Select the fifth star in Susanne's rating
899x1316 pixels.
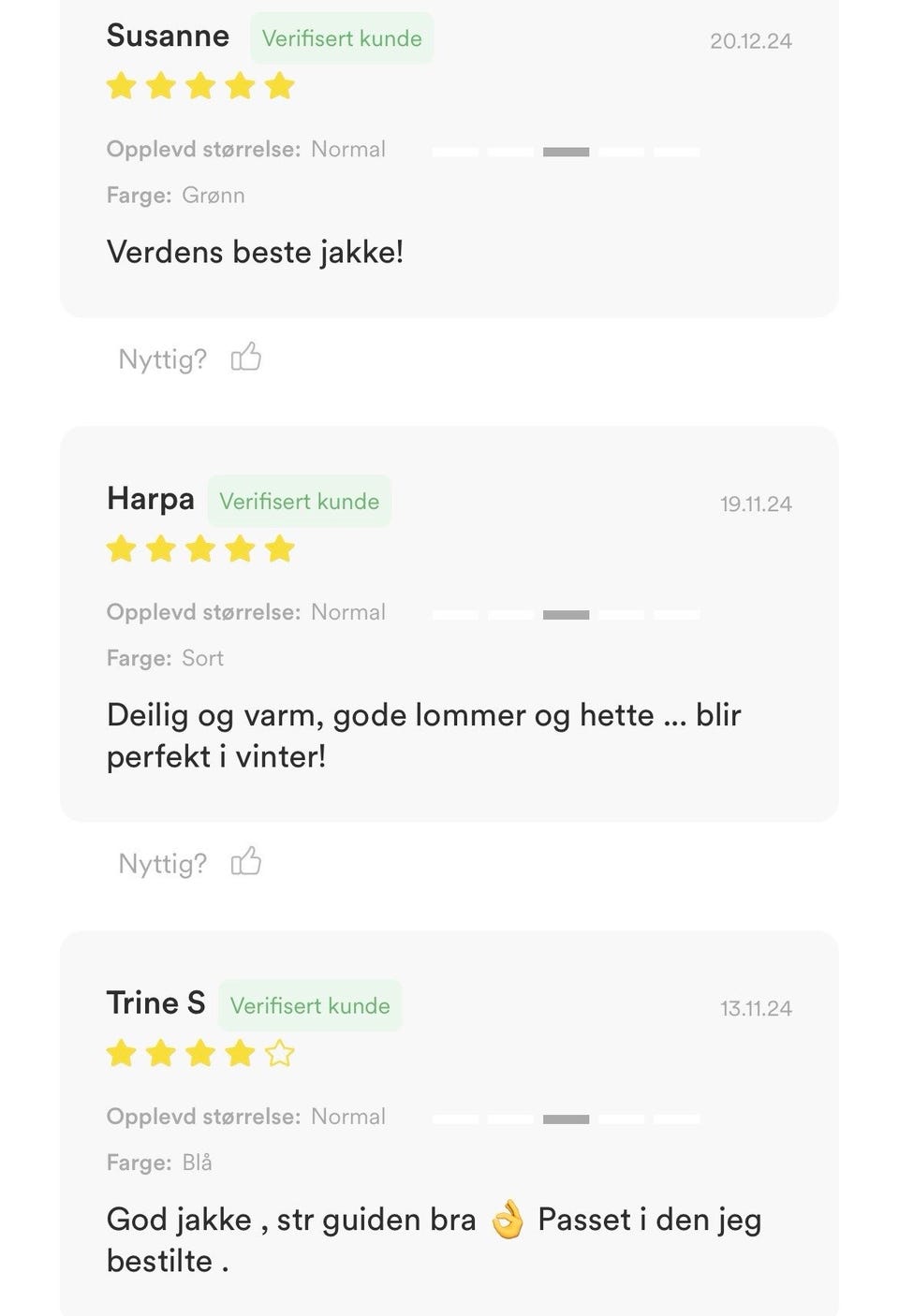pyautogui.click(x=278, y=85)
